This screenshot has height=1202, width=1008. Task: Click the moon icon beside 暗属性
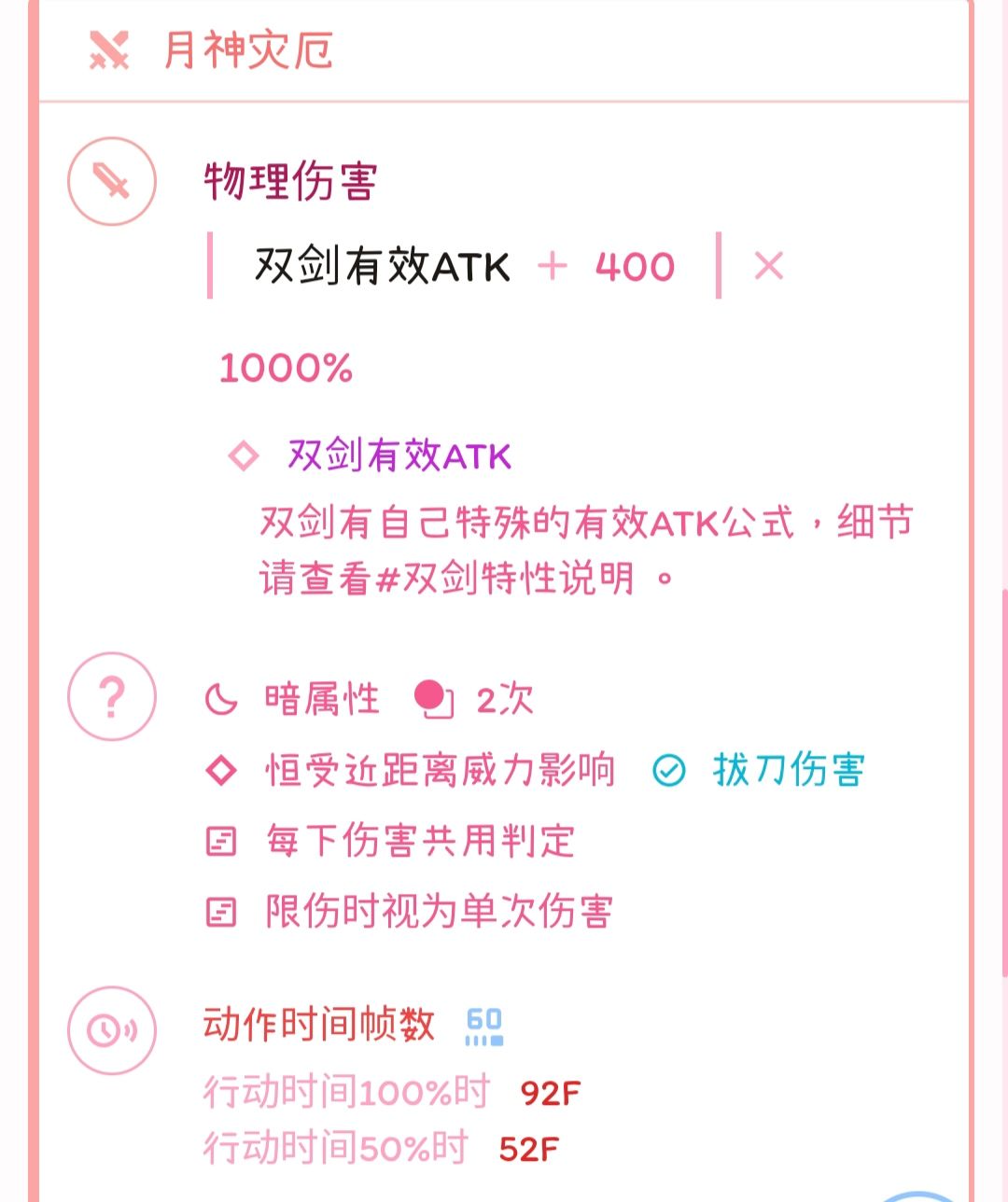(219, 698)
